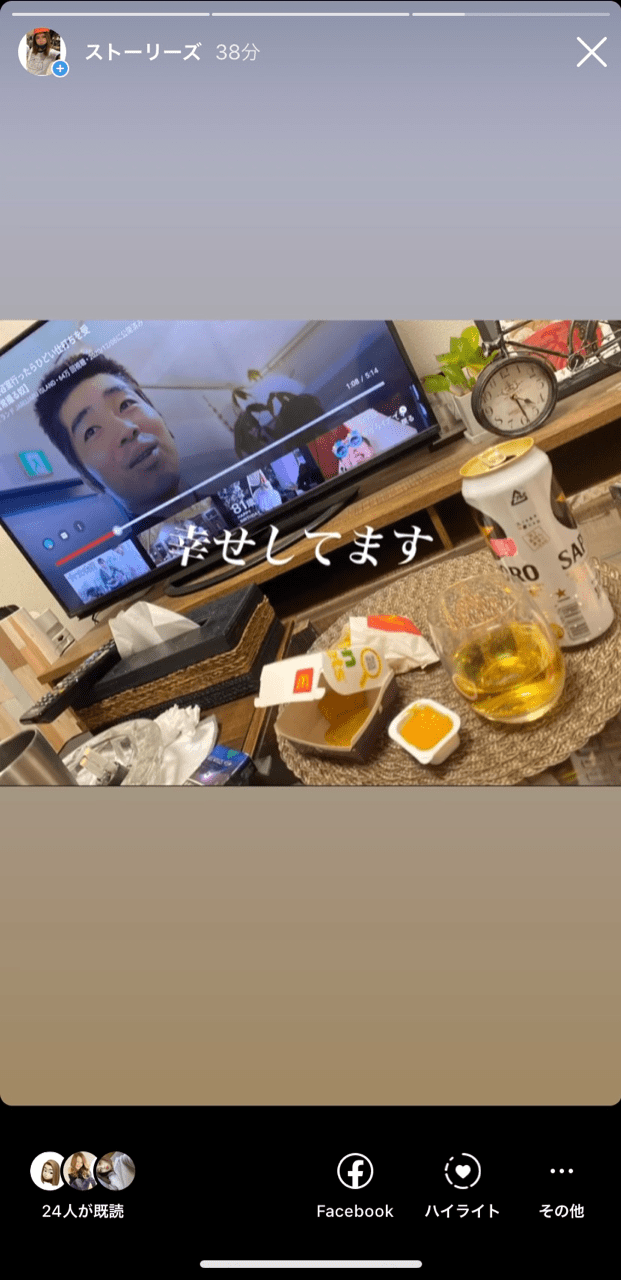Image resolution: width=621 pixels, height=1280 pixels.
Task: Open the その他 options menu
Action: (x=561, y=1185)
